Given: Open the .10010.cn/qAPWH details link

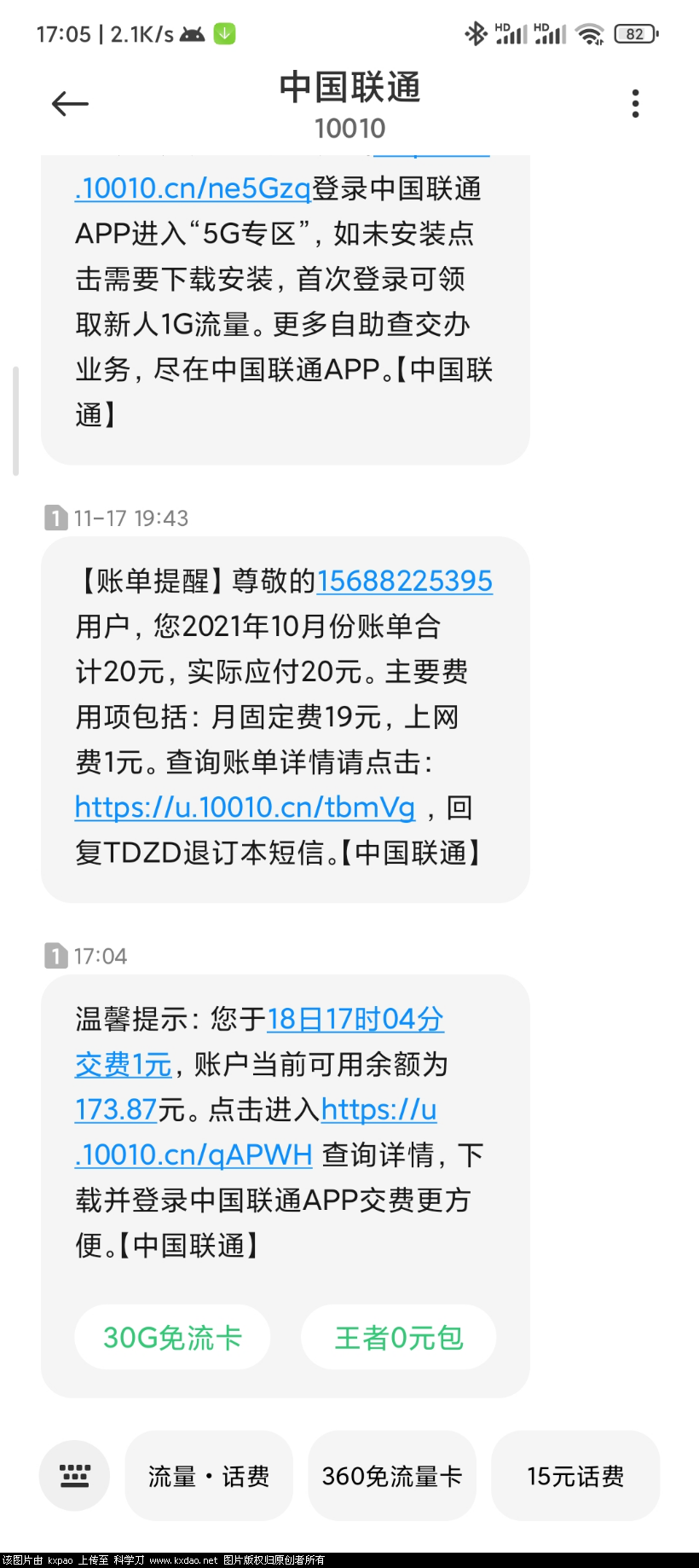Looking at the screenshot, I should 194,1155.
